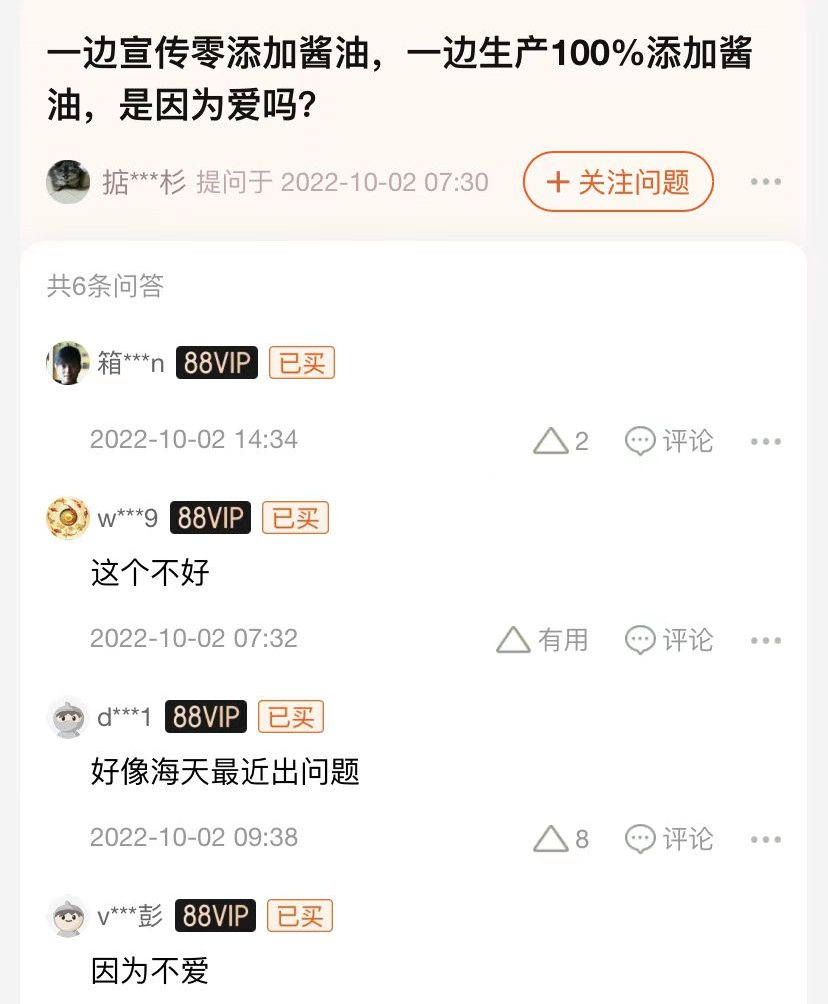Open more options for 箱***n's answer
828x1004 pixels.
point(765,441)
